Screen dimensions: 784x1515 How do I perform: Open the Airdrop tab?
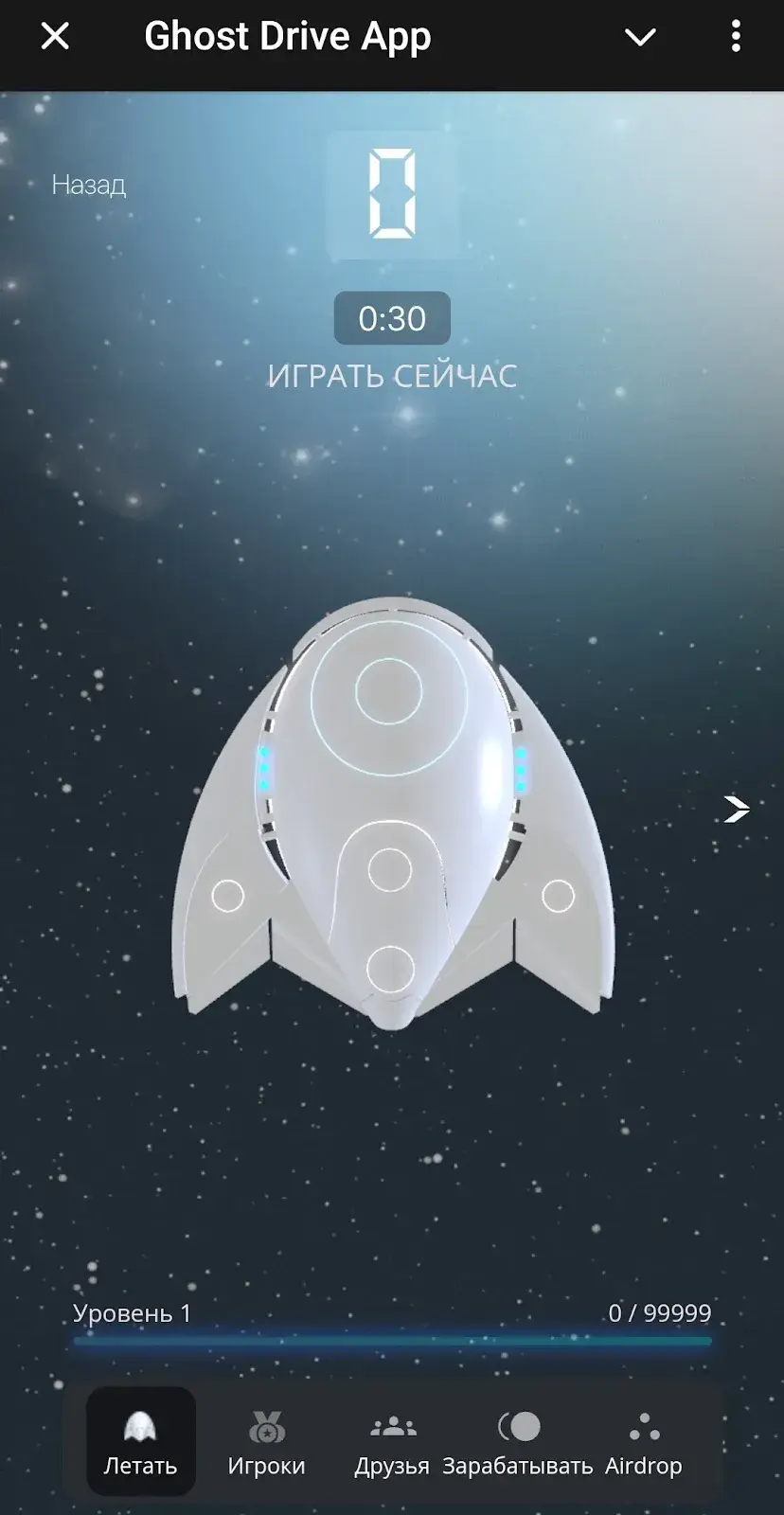[644, 1442]
